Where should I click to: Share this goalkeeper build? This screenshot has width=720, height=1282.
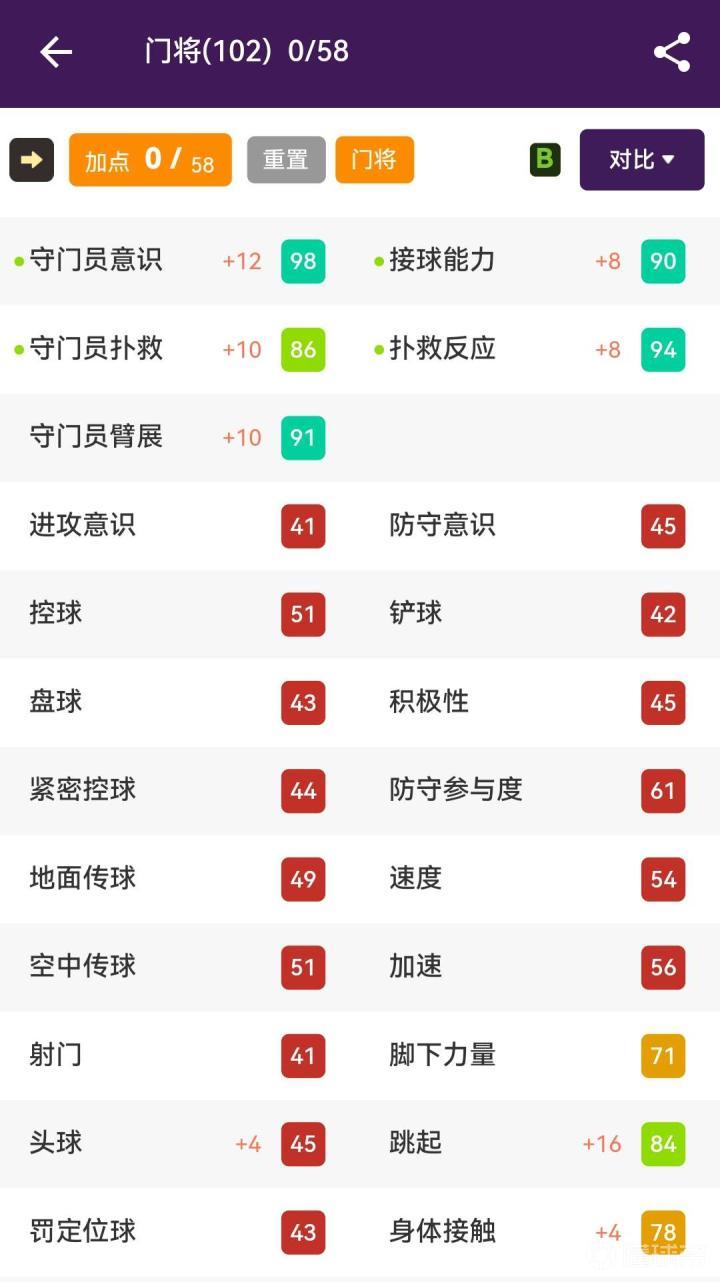coord(672,52)
